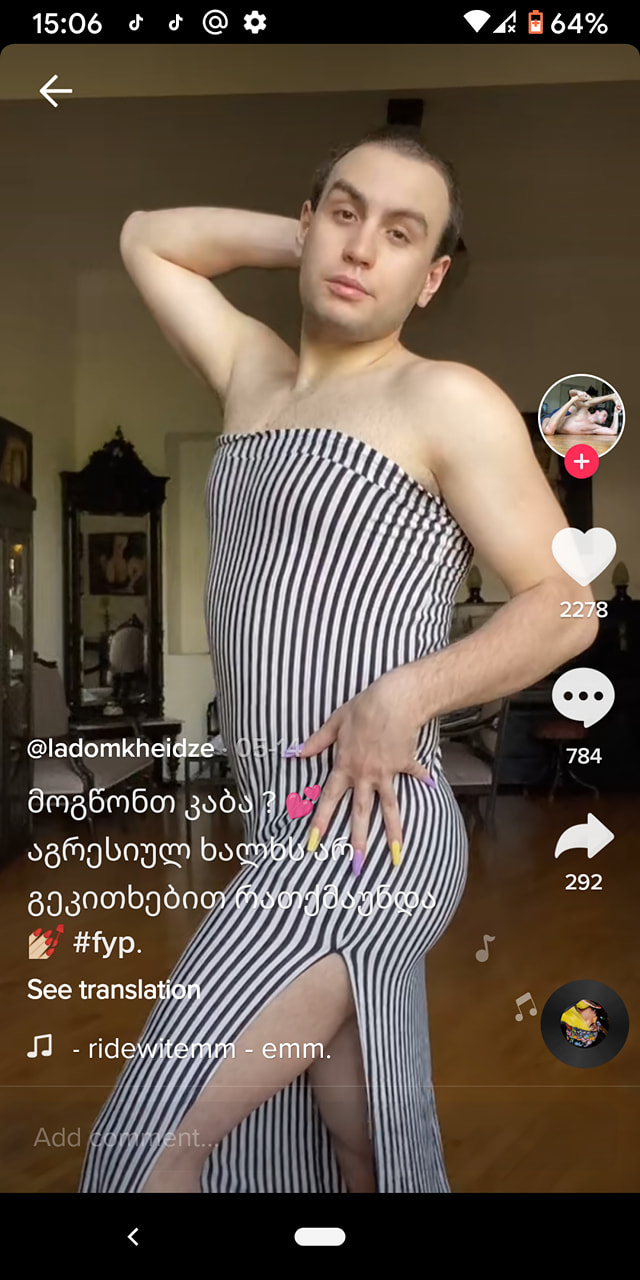Open the creator's profile avatar
The width and height of the screenshot is (640, 1280).
coord(581,416)
